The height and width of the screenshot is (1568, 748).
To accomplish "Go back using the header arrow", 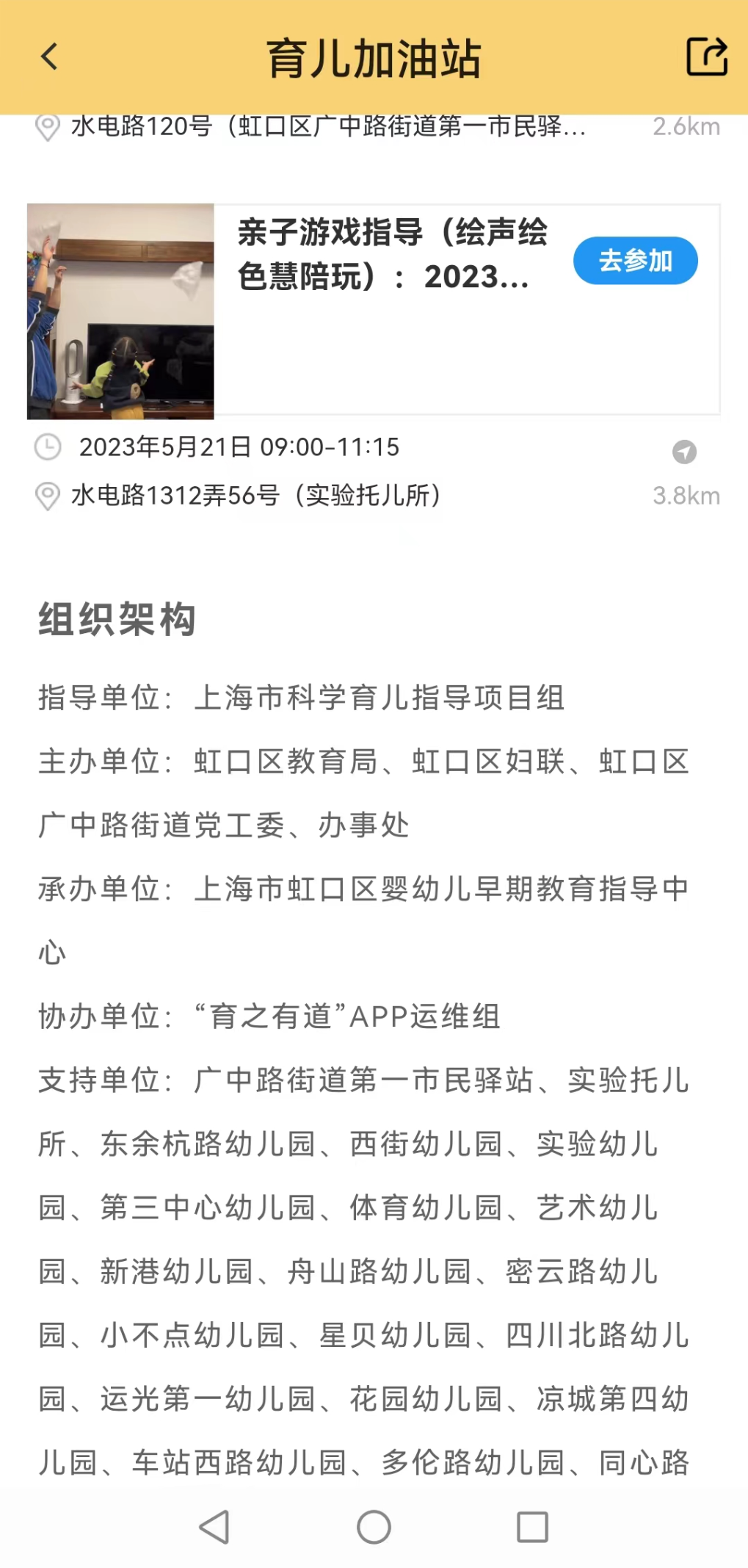I will (x=49, y=57).
